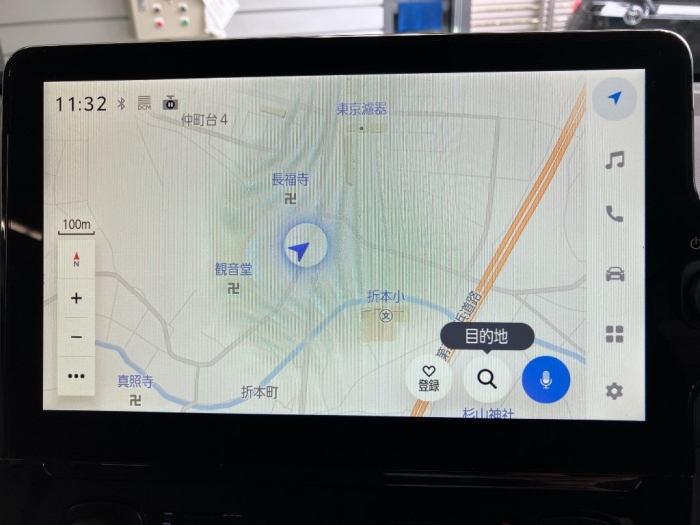The height and width of the screenshot is (525, 700).
Task: Open the navigation map tab
Action: click(615, 99)
